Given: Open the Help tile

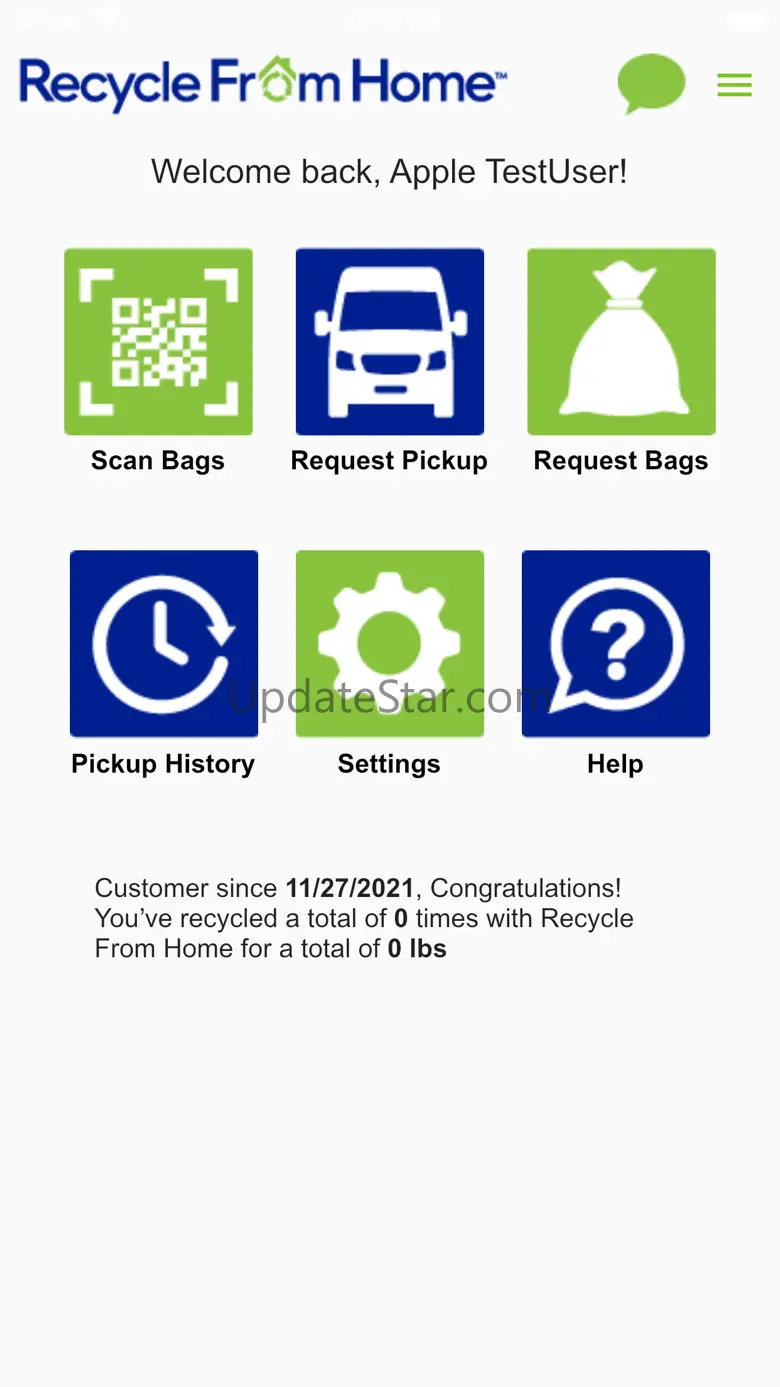Looking at the screenshot, I should tap(616, 644).
